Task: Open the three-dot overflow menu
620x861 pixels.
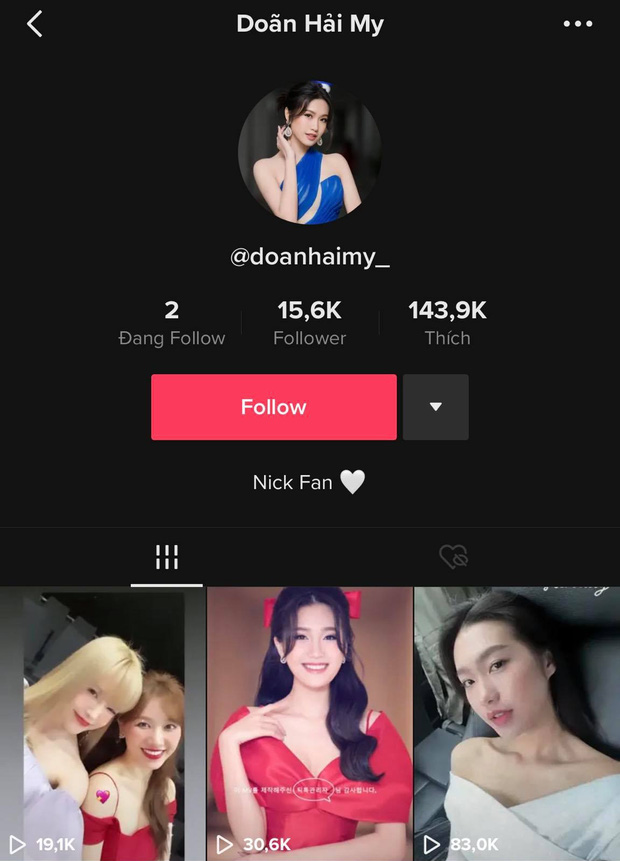Action: pyautogui.click(x=578, y=24)
